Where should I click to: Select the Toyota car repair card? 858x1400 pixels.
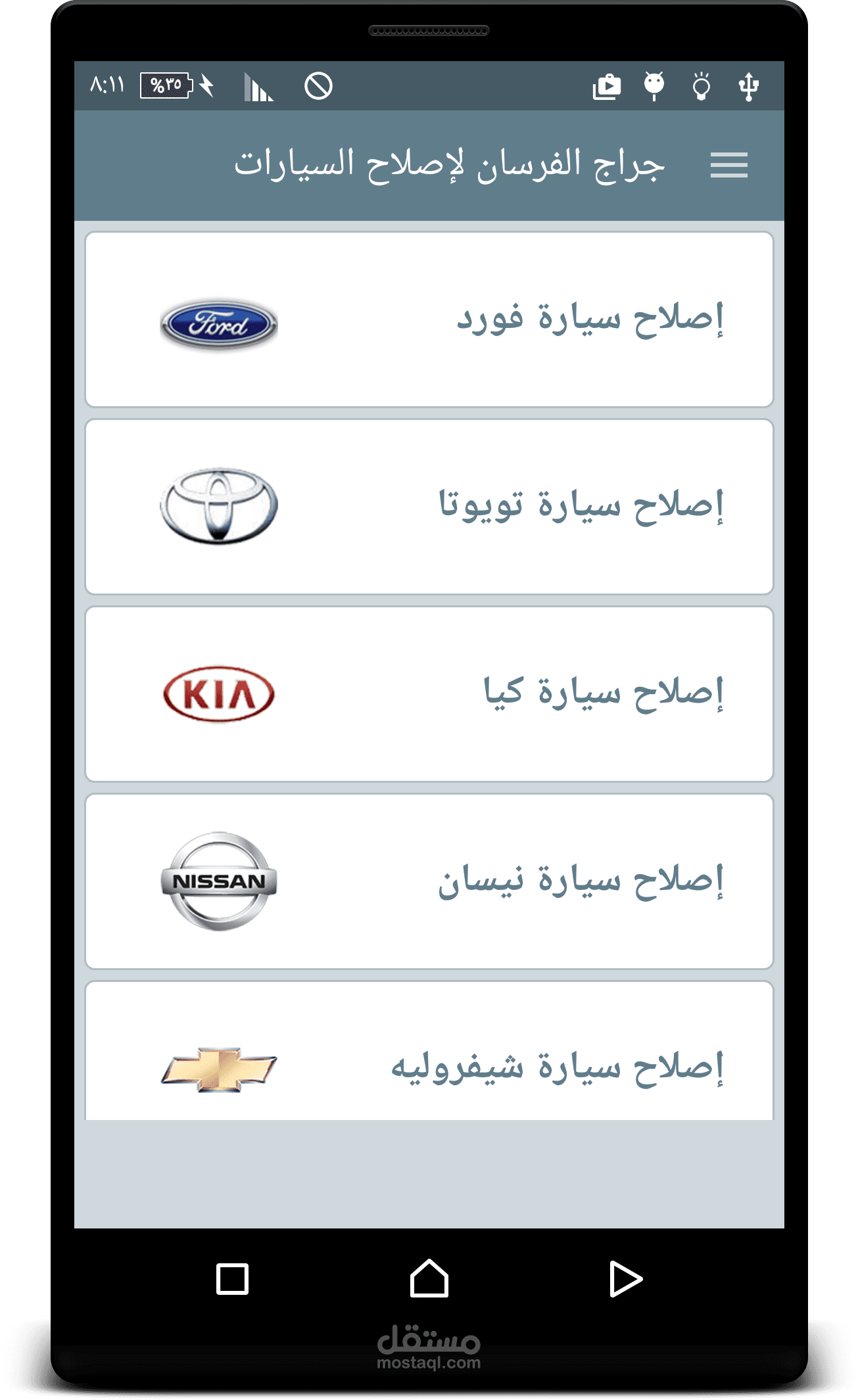click(429, 507)
